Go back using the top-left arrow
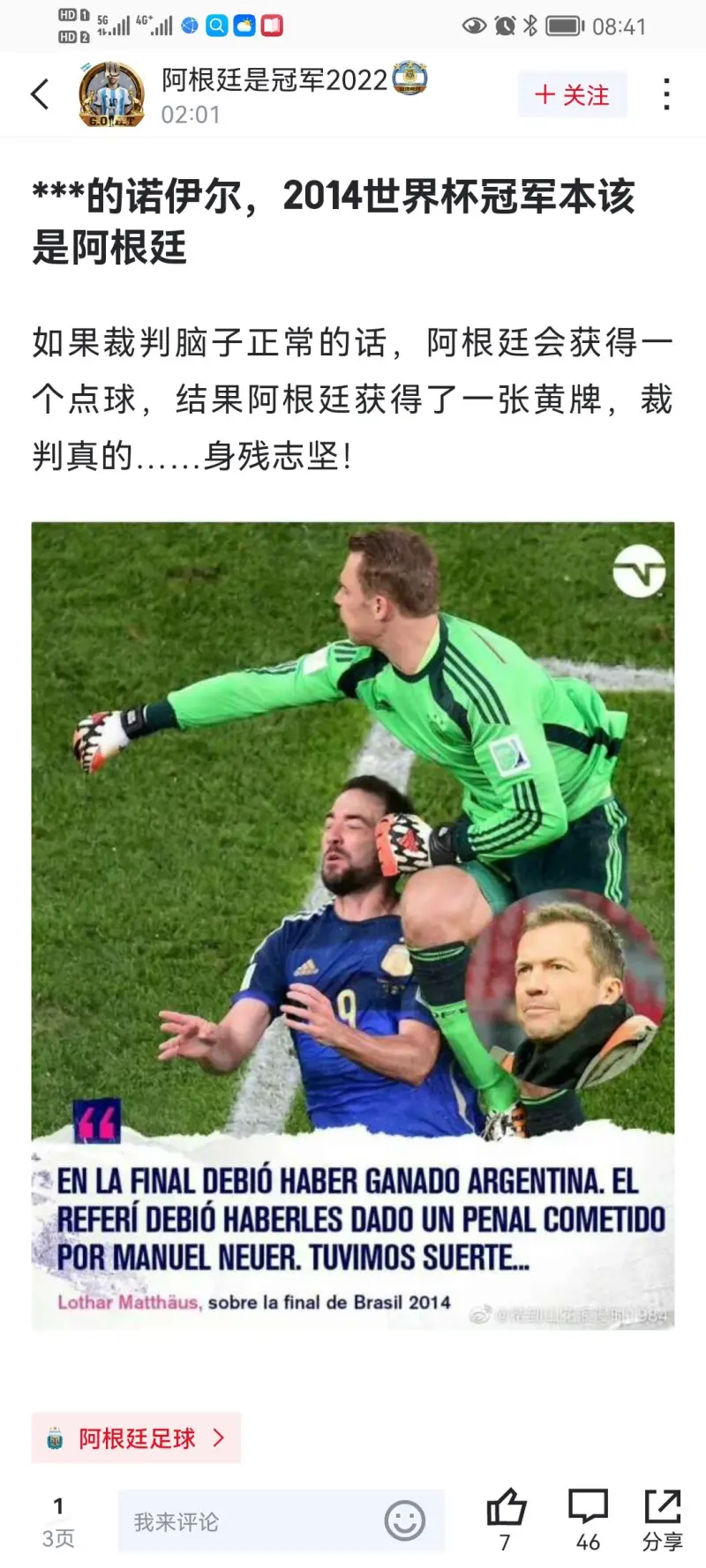706x1568 pixels. (41, 94)
